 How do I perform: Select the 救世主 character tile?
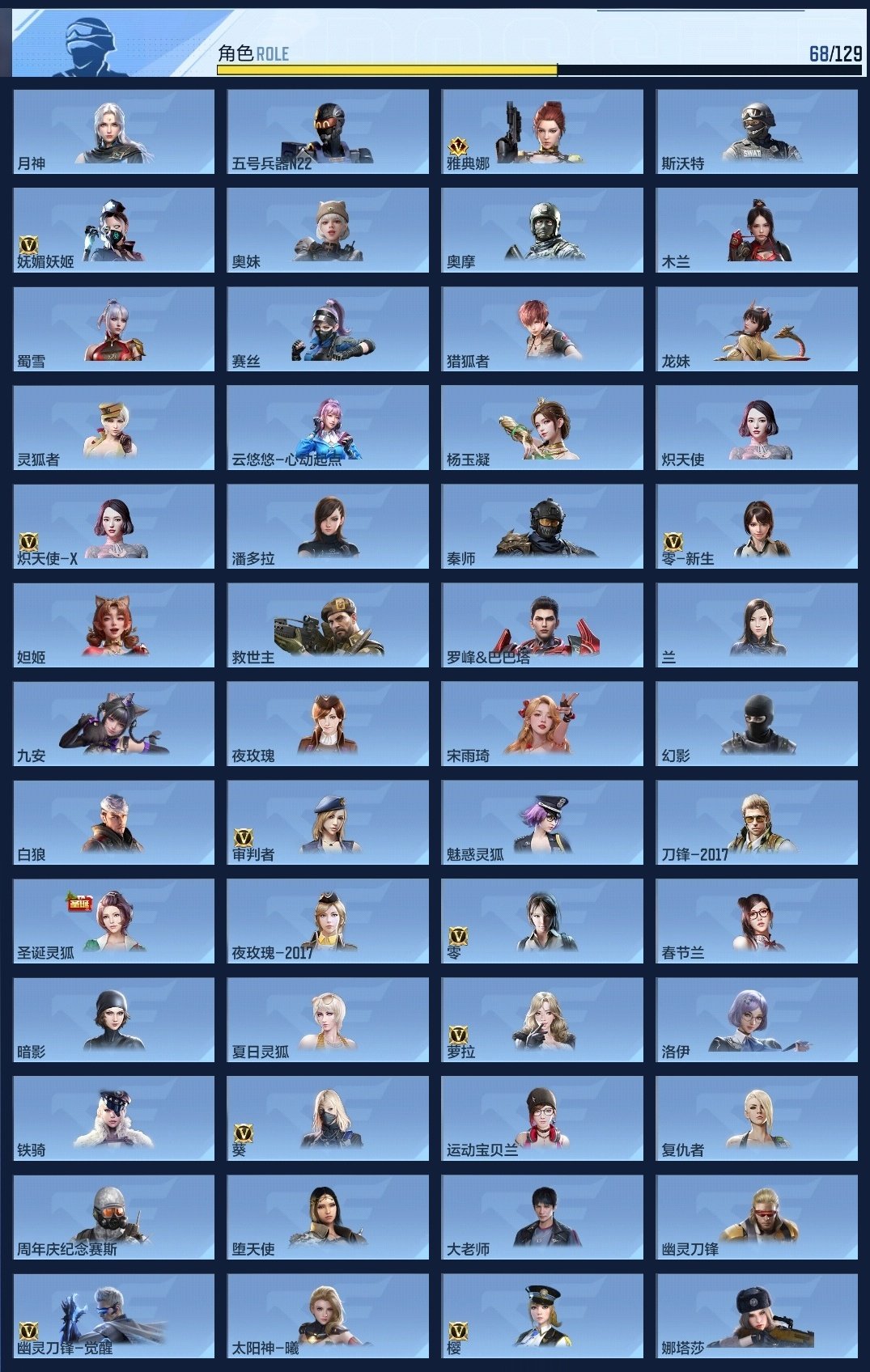[x=328, y=625]
